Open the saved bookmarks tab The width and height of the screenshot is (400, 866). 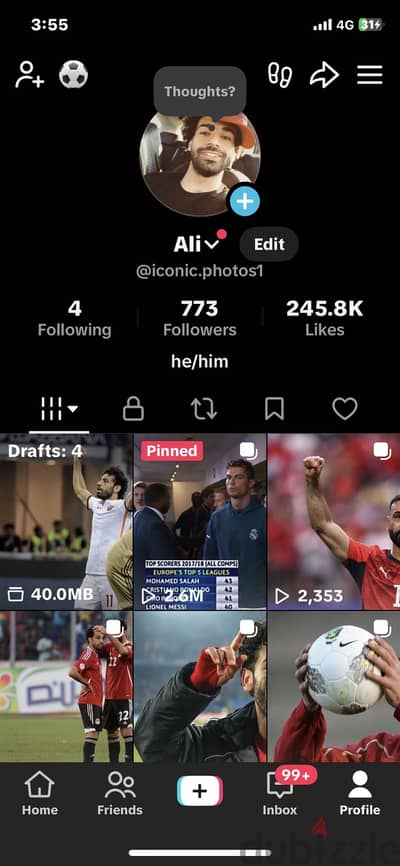coord(275,409)
